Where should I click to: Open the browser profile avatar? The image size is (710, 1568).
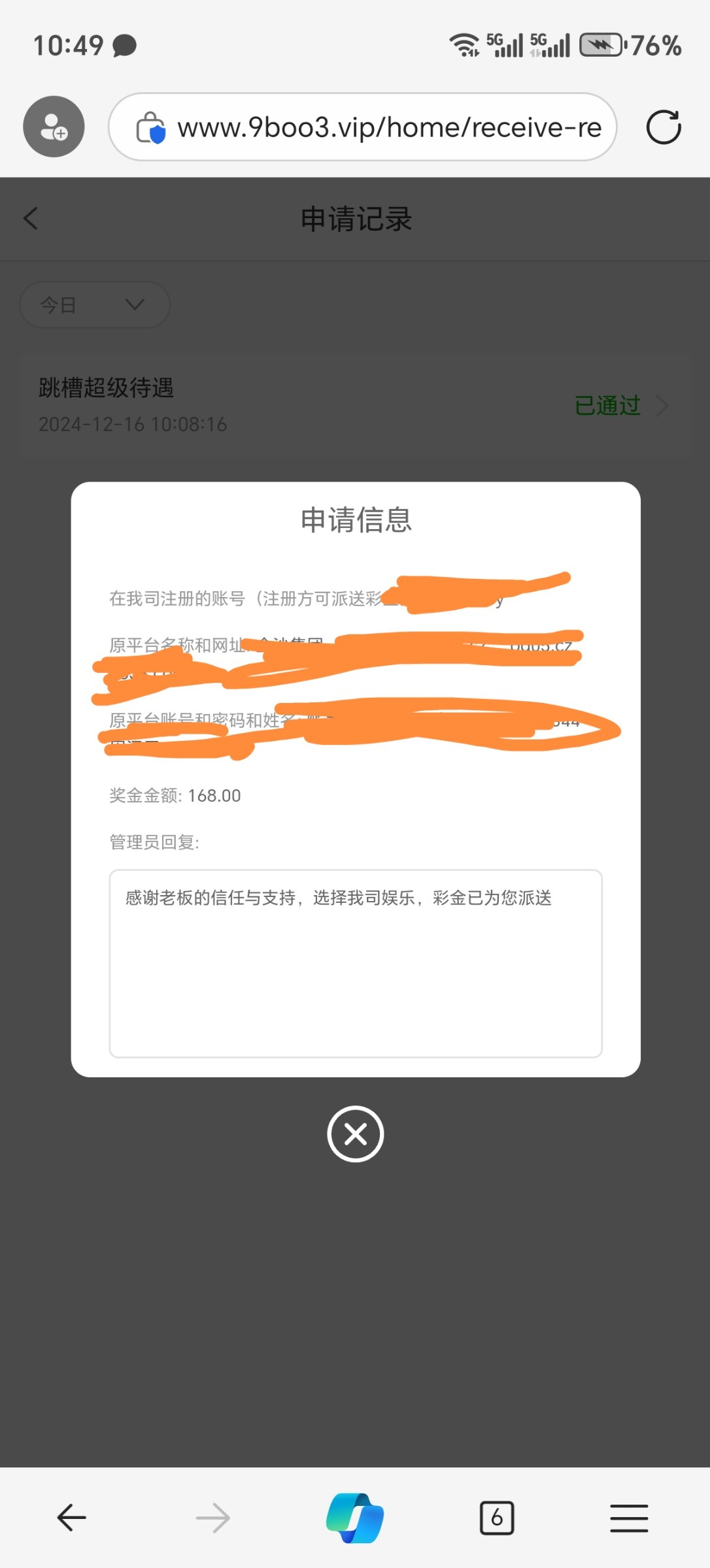pos(54,127)
